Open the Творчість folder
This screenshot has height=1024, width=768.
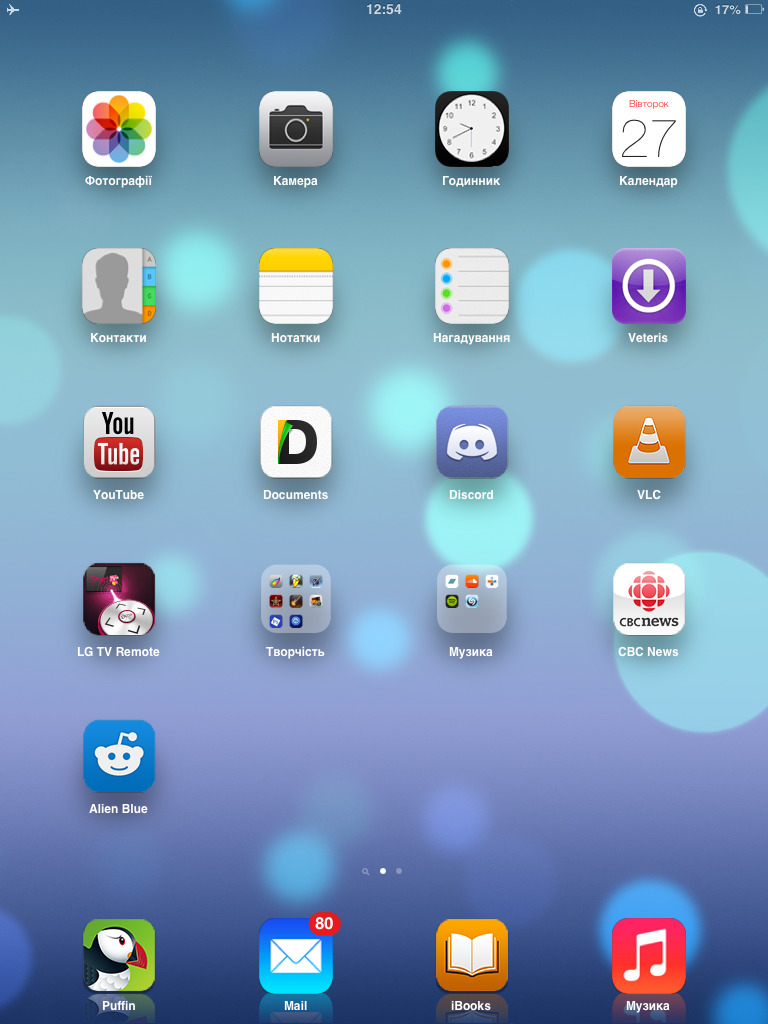click(296, 600)
